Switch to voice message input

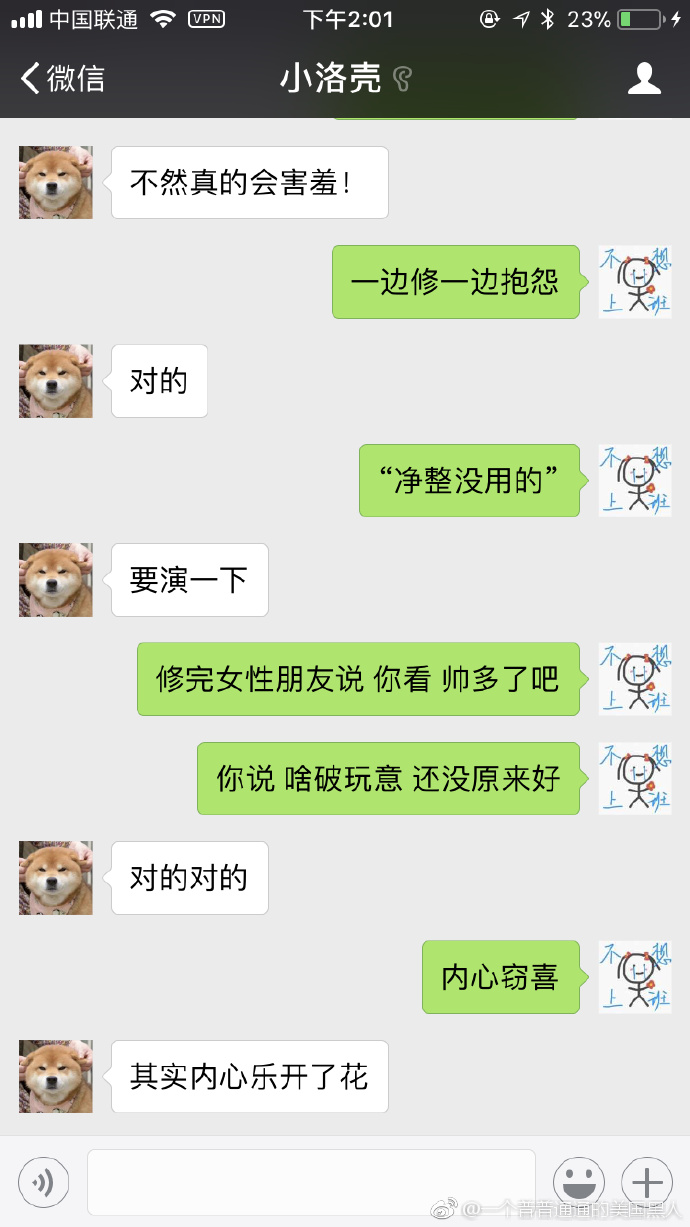point(44,1183)
